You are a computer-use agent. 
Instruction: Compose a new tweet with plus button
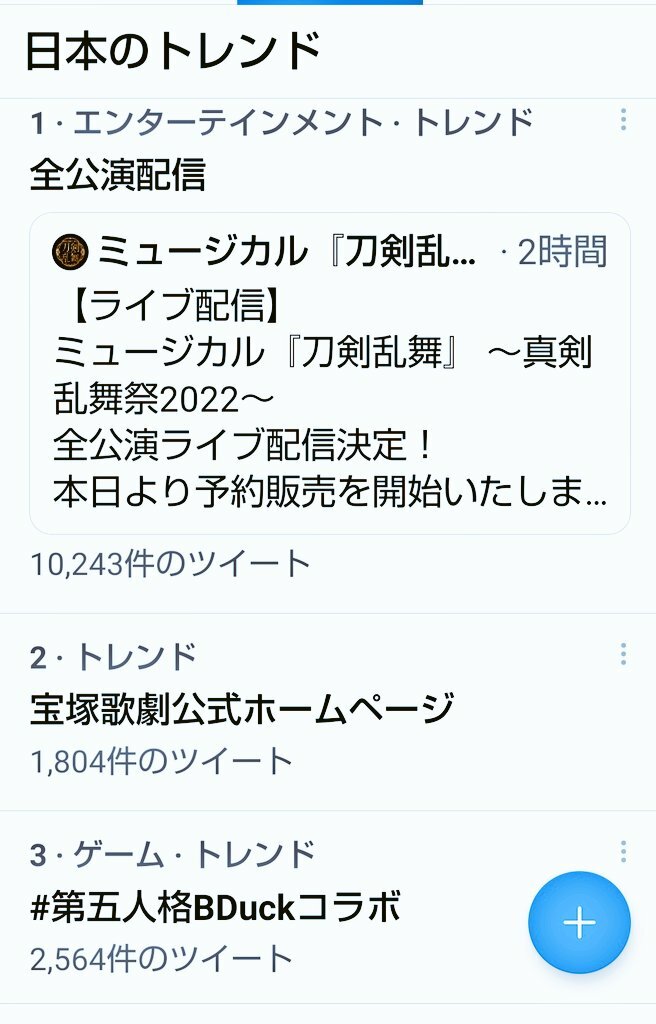579,923
